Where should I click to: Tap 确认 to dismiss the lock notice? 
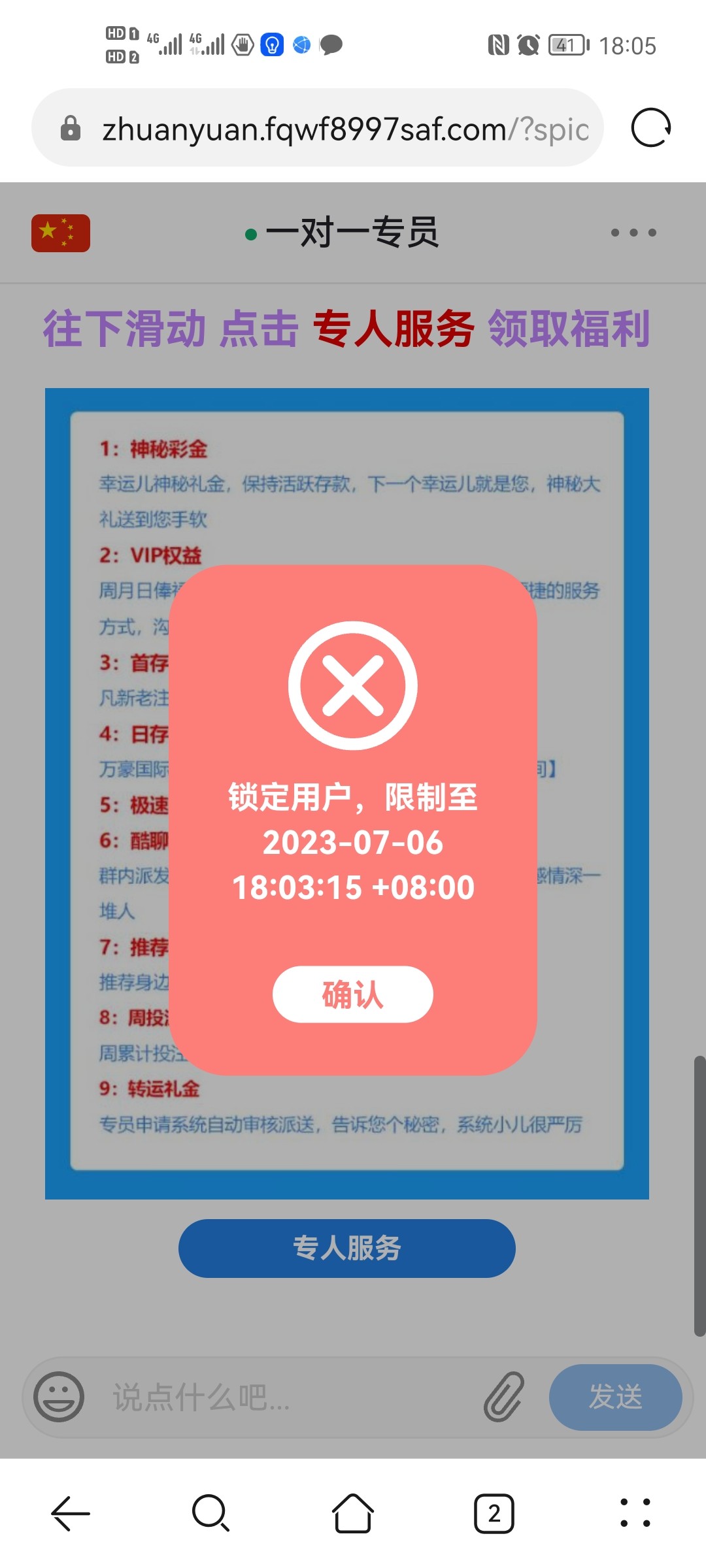pos(352,994)
